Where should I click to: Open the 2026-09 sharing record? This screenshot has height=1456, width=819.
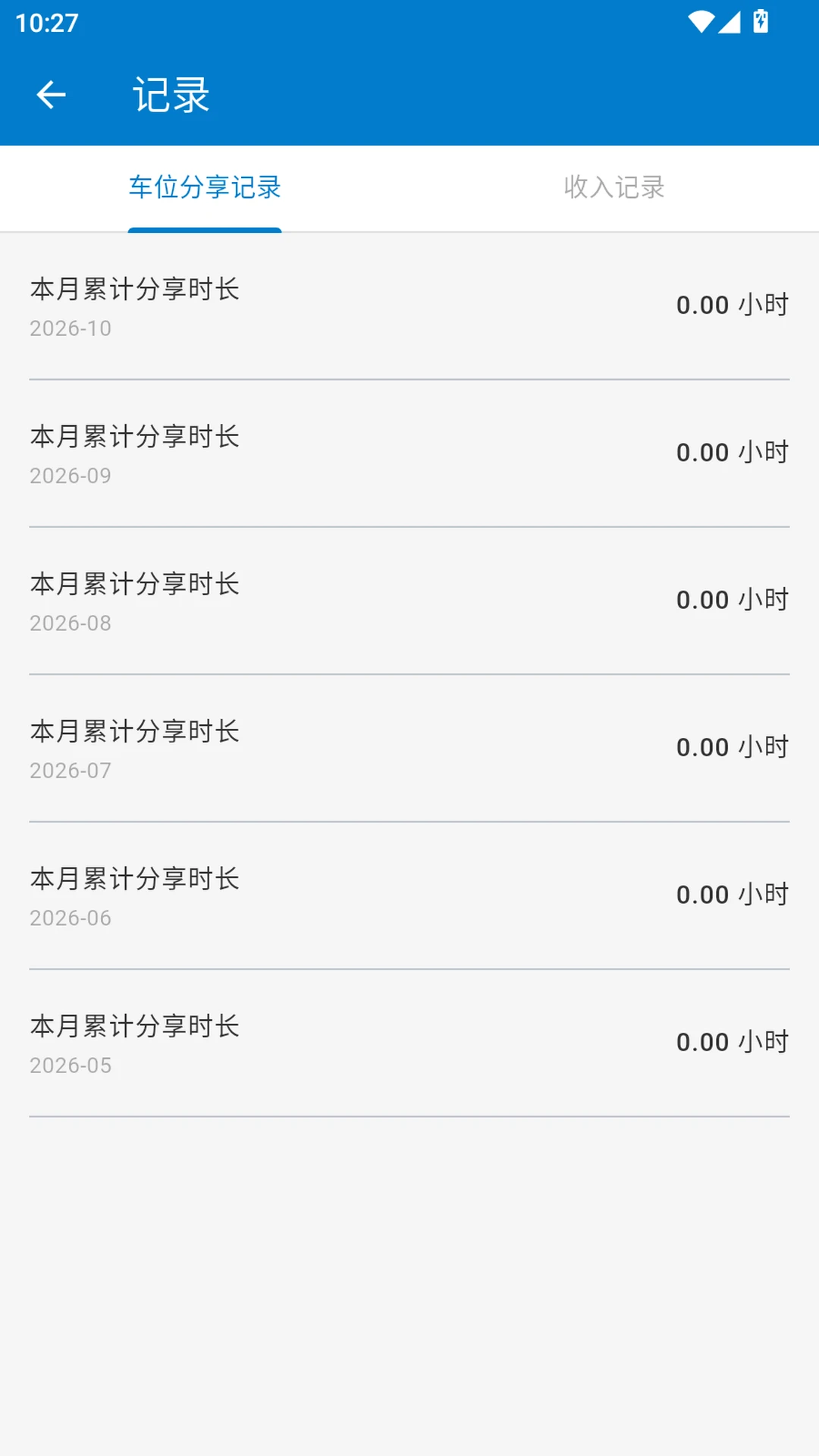409,453
